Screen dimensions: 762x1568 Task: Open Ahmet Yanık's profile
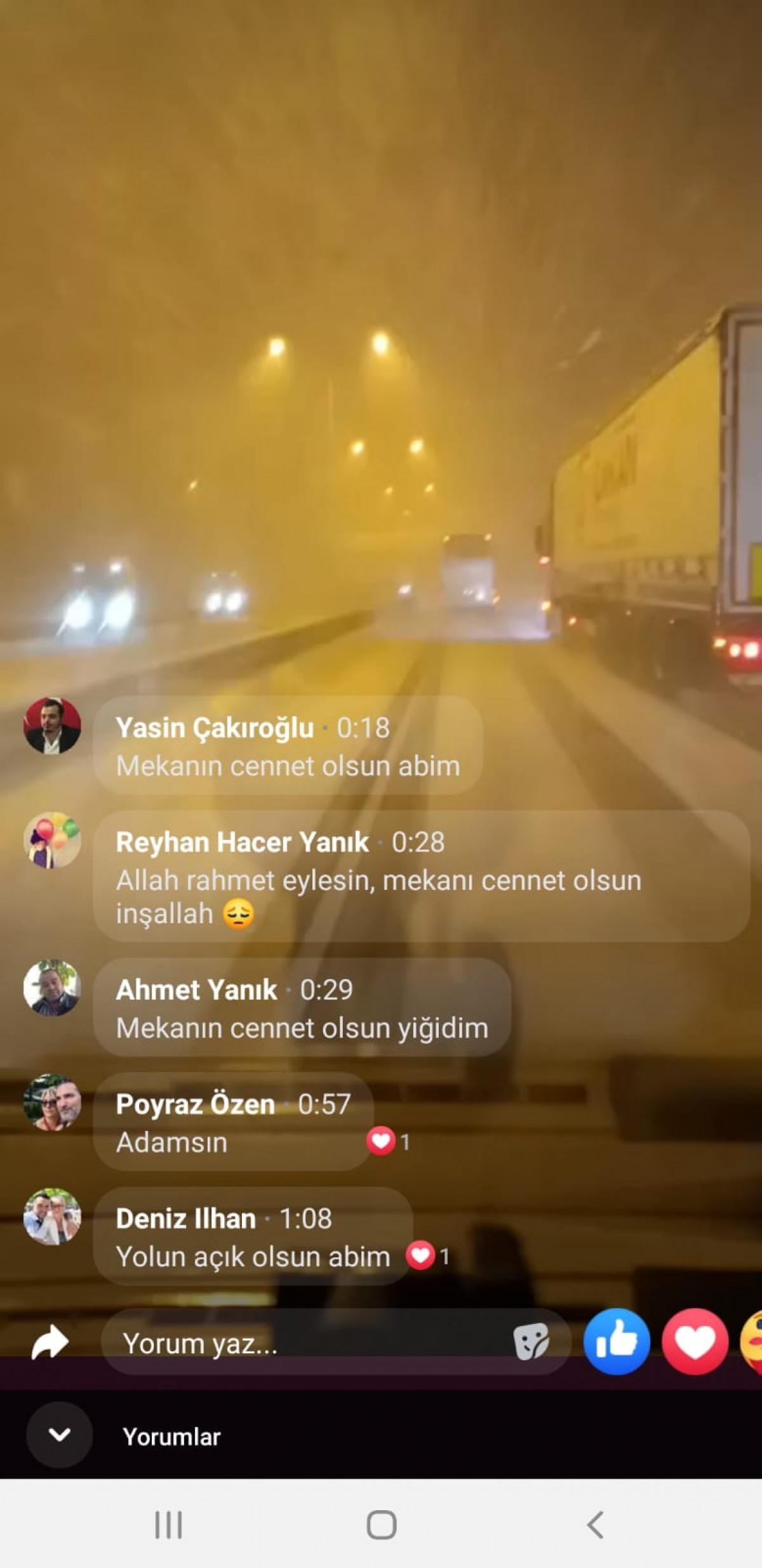52,987
